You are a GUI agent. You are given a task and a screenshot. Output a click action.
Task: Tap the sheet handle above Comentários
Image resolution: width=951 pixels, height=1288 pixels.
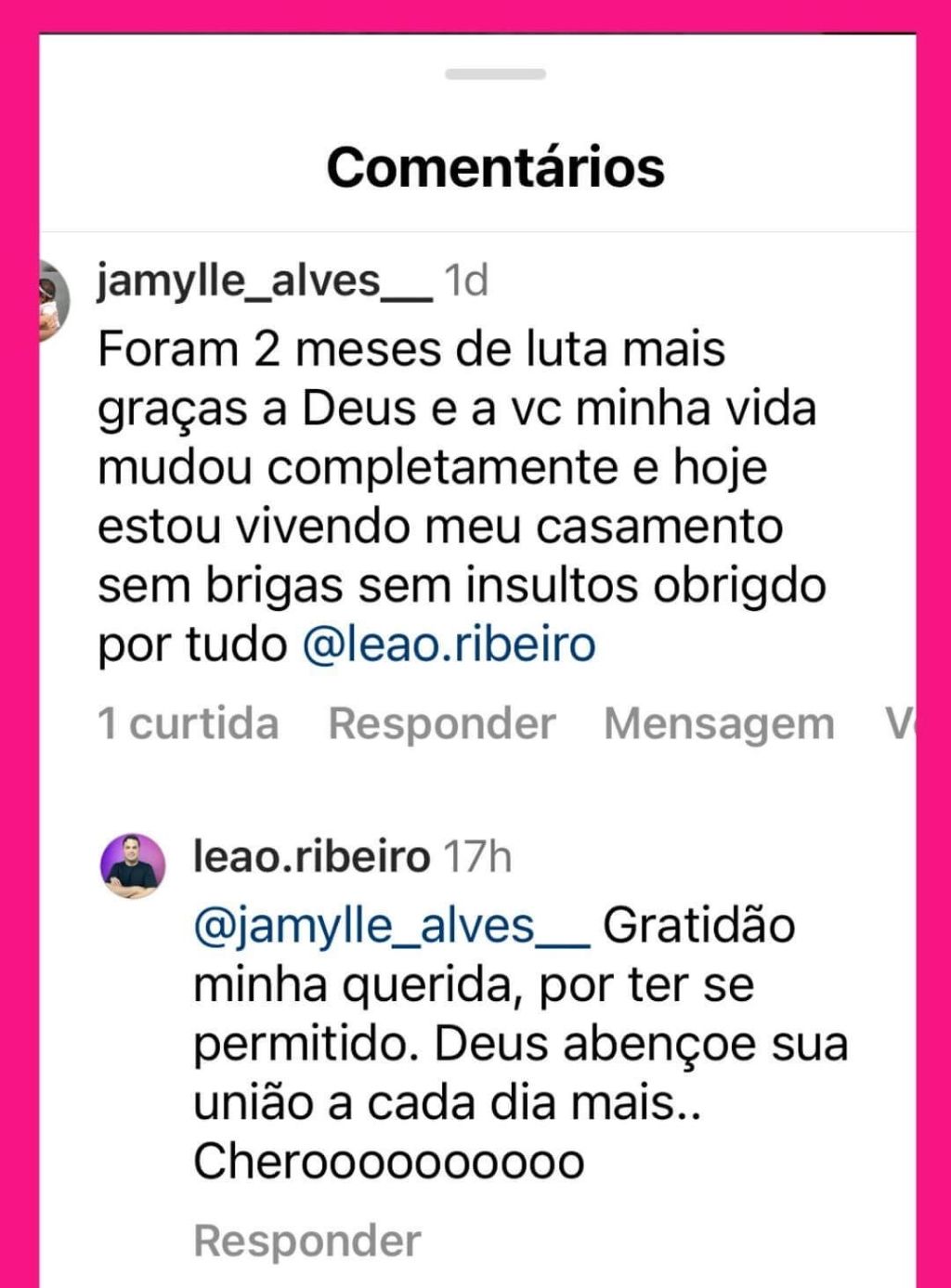[495, 74]
